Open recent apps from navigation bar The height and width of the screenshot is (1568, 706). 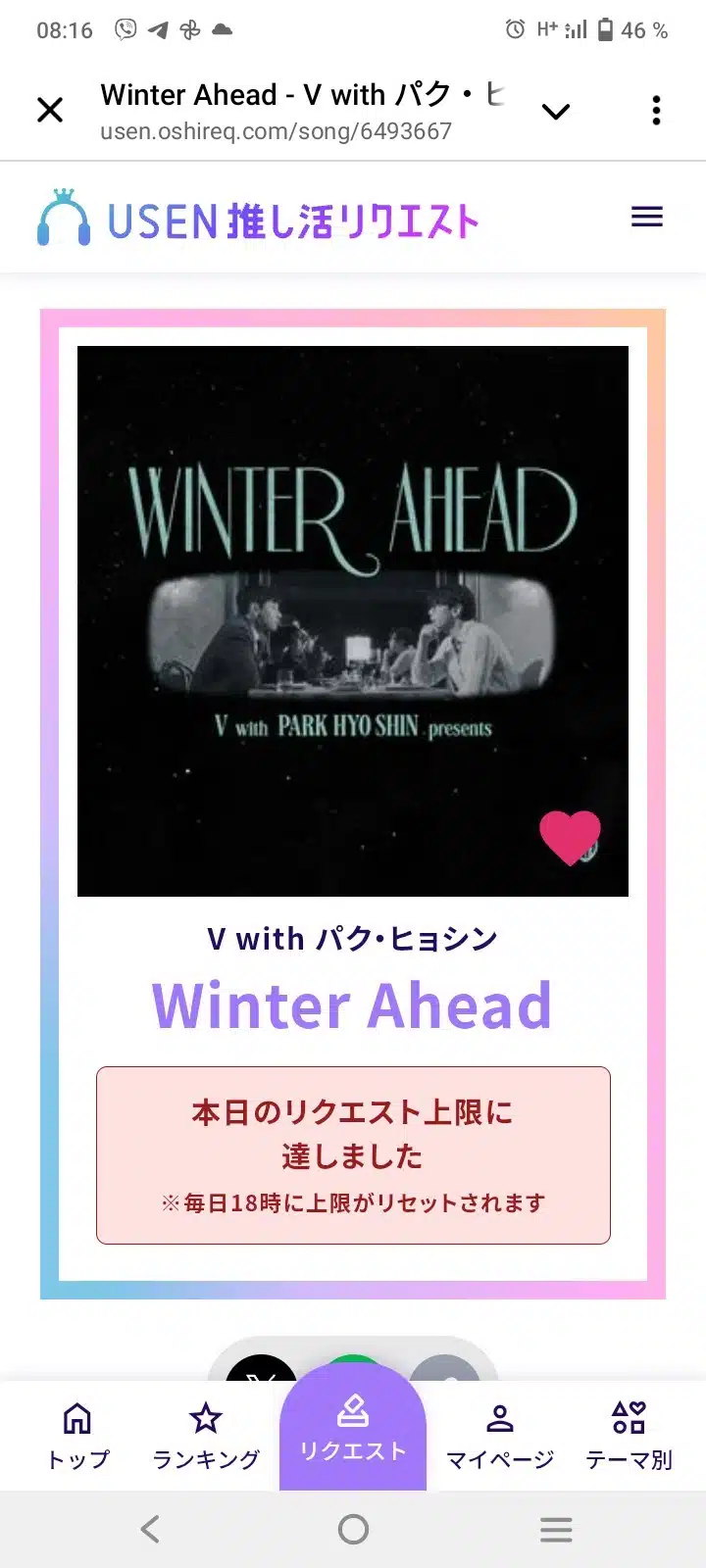(556, 1529)
